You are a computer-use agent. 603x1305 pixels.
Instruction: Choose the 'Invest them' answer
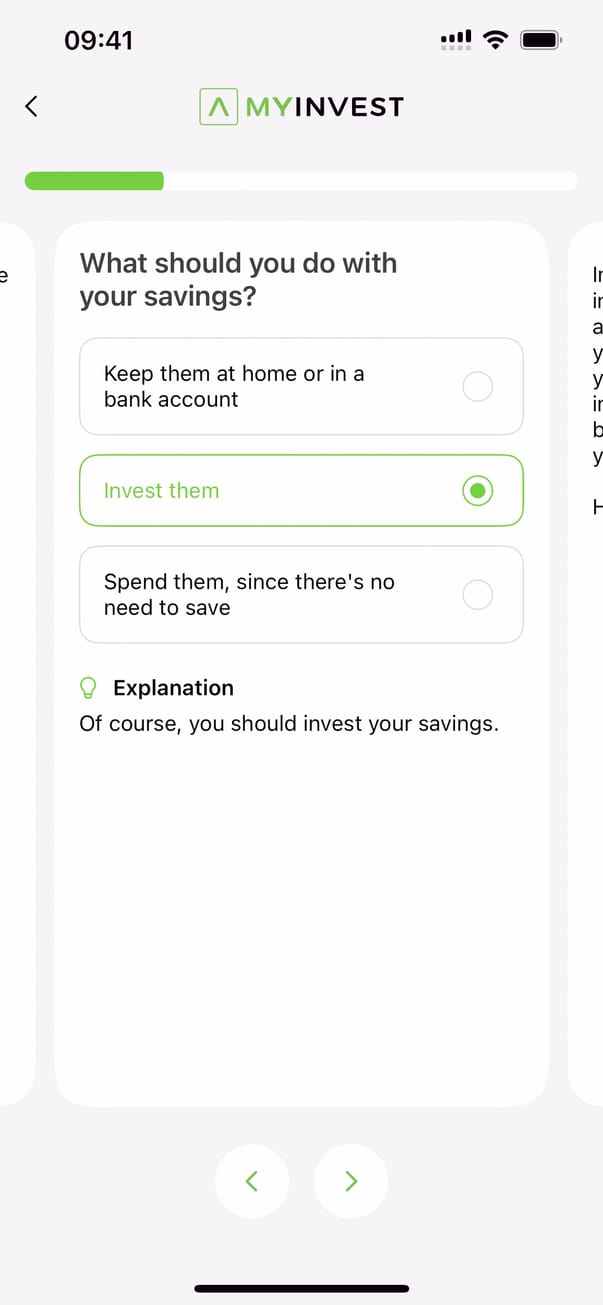coord(301,491)
